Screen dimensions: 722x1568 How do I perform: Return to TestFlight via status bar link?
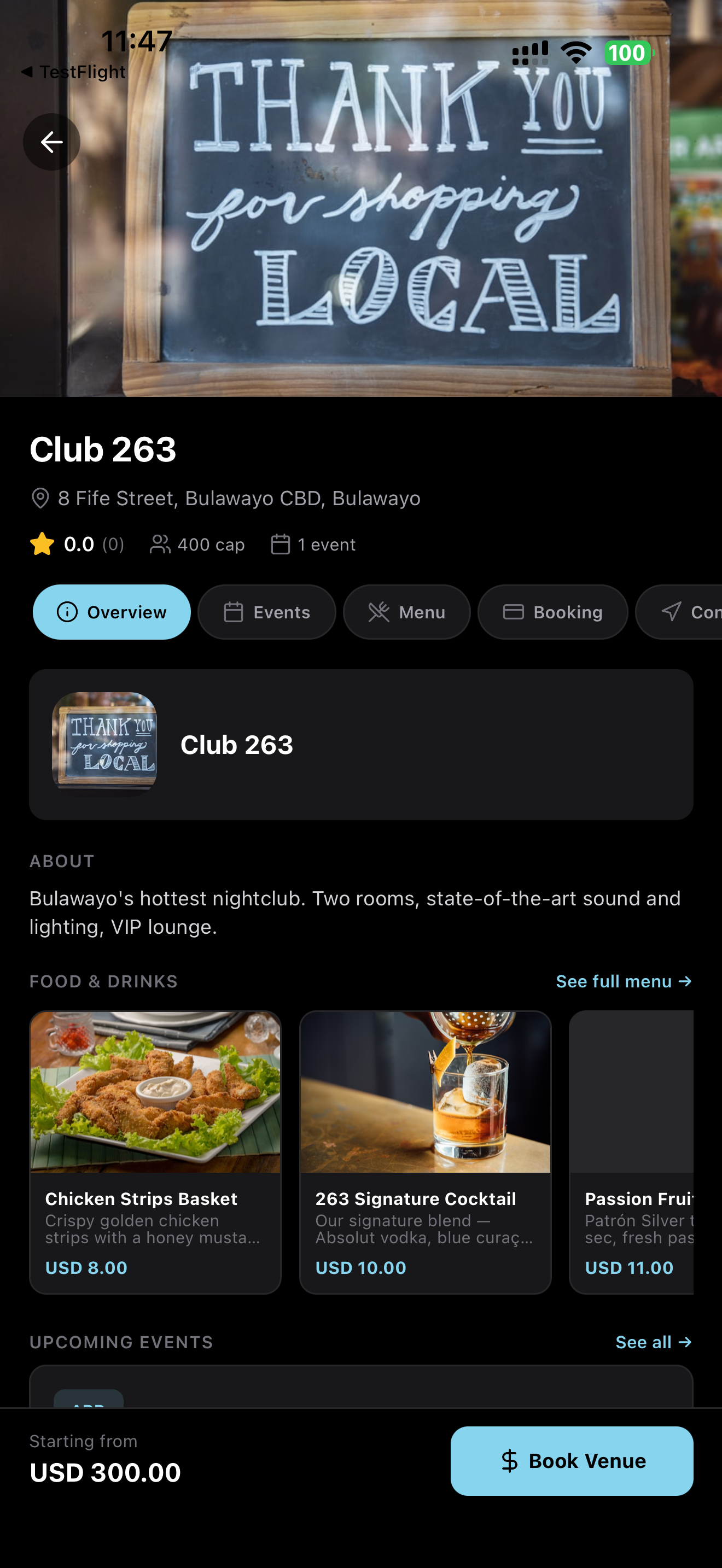point(74,72)
